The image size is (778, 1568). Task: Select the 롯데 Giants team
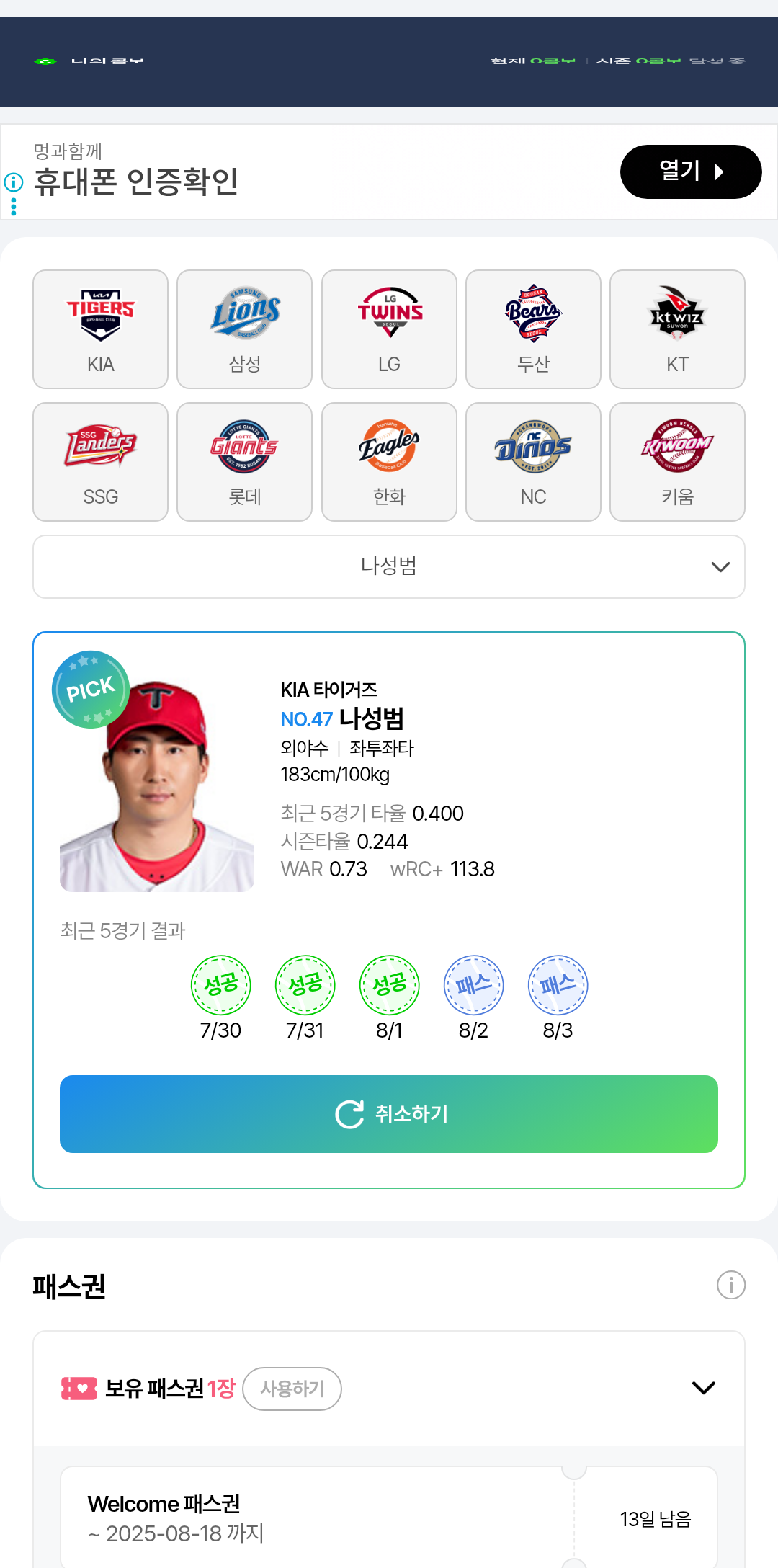[x=244, y=462]
